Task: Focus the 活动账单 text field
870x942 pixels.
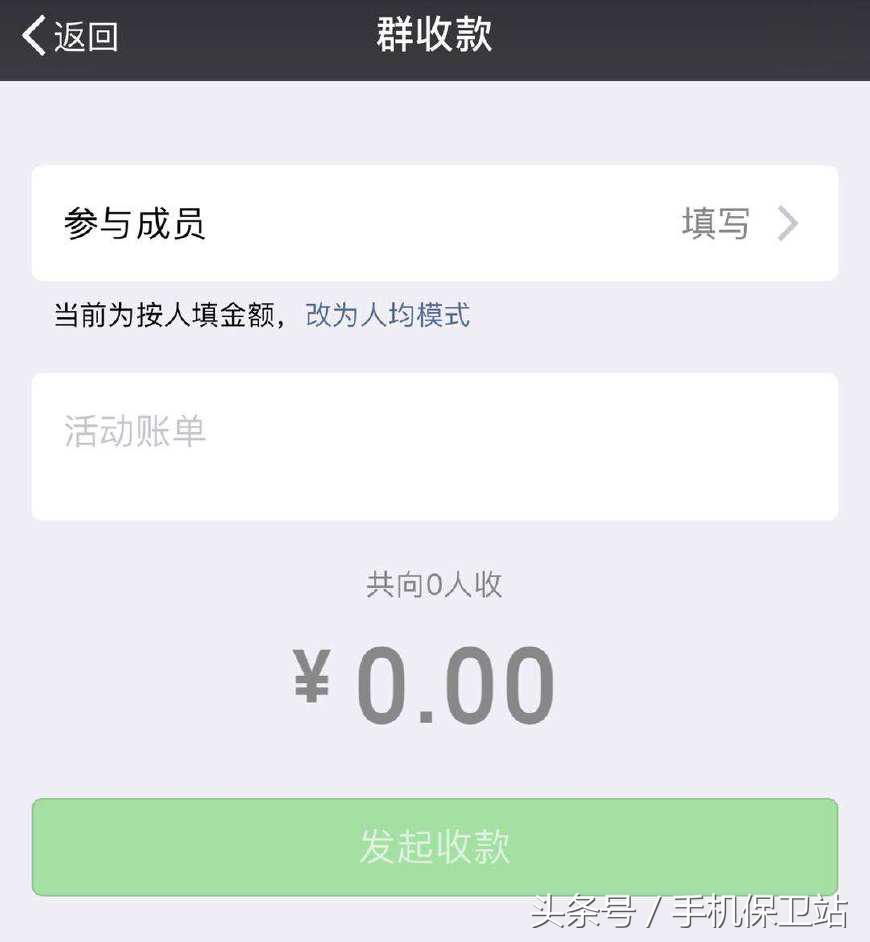Action: coord(434,446)
